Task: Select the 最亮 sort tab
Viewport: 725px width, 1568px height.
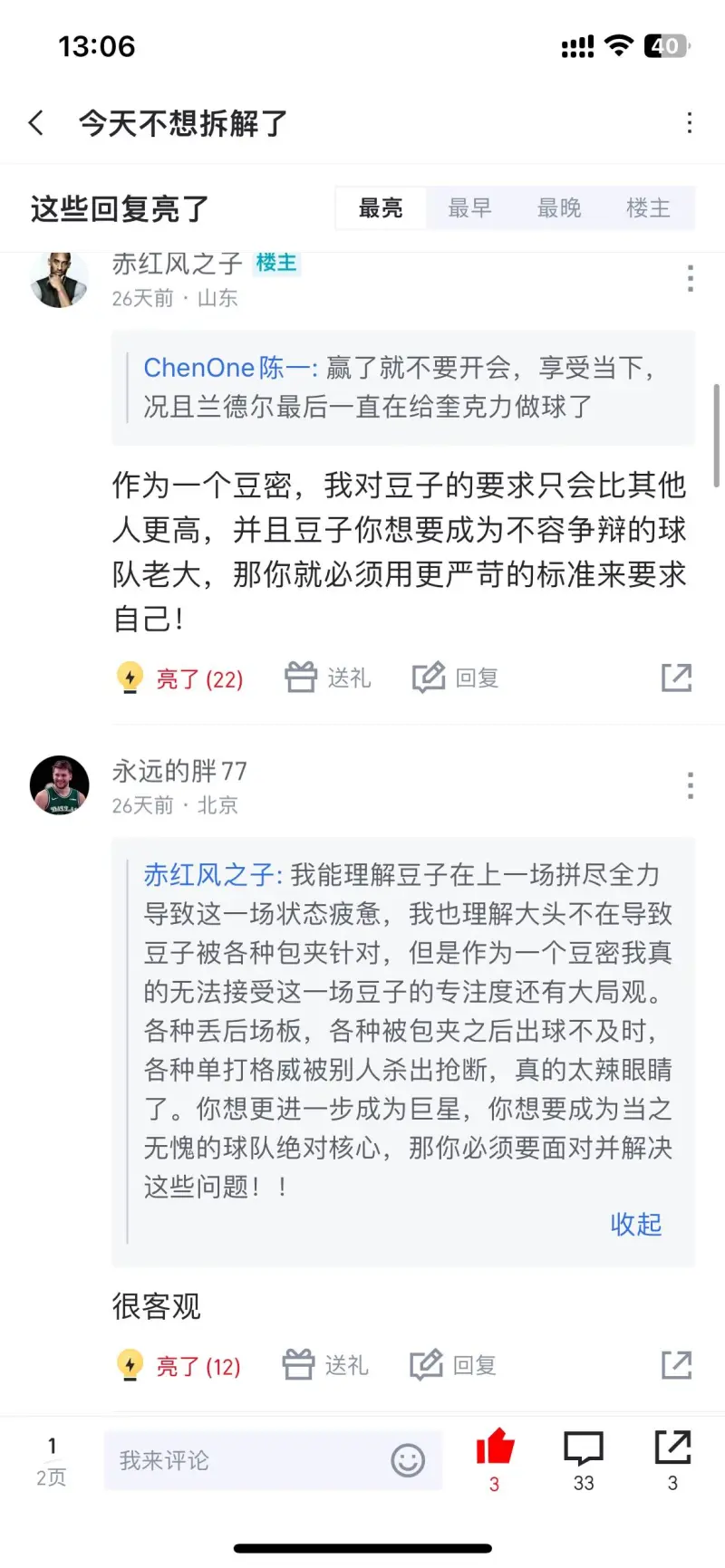Action: click(x=381, y=208)
